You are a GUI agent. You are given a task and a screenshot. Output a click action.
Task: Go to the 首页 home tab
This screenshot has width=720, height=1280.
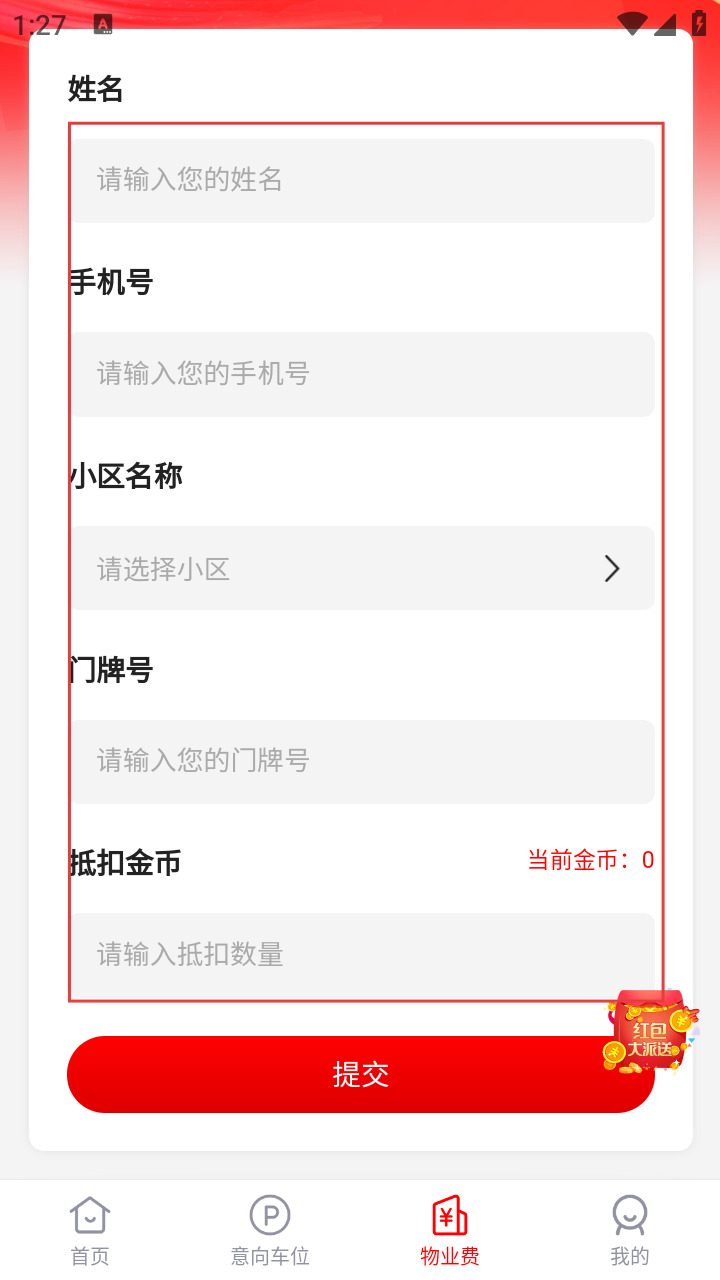[90, 1230]
